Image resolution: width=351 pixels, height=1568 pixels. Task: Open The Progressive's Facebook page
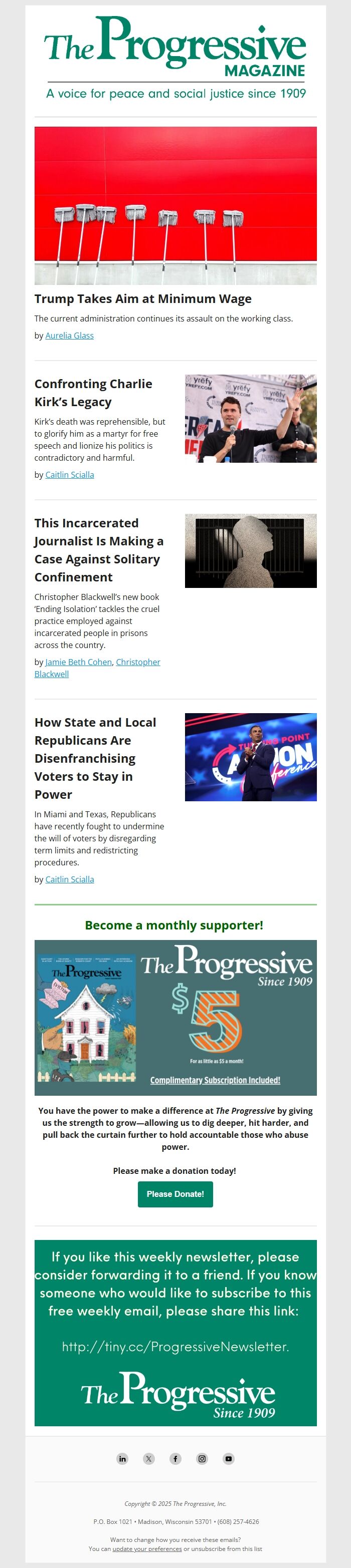click(x=175, y=1458)
